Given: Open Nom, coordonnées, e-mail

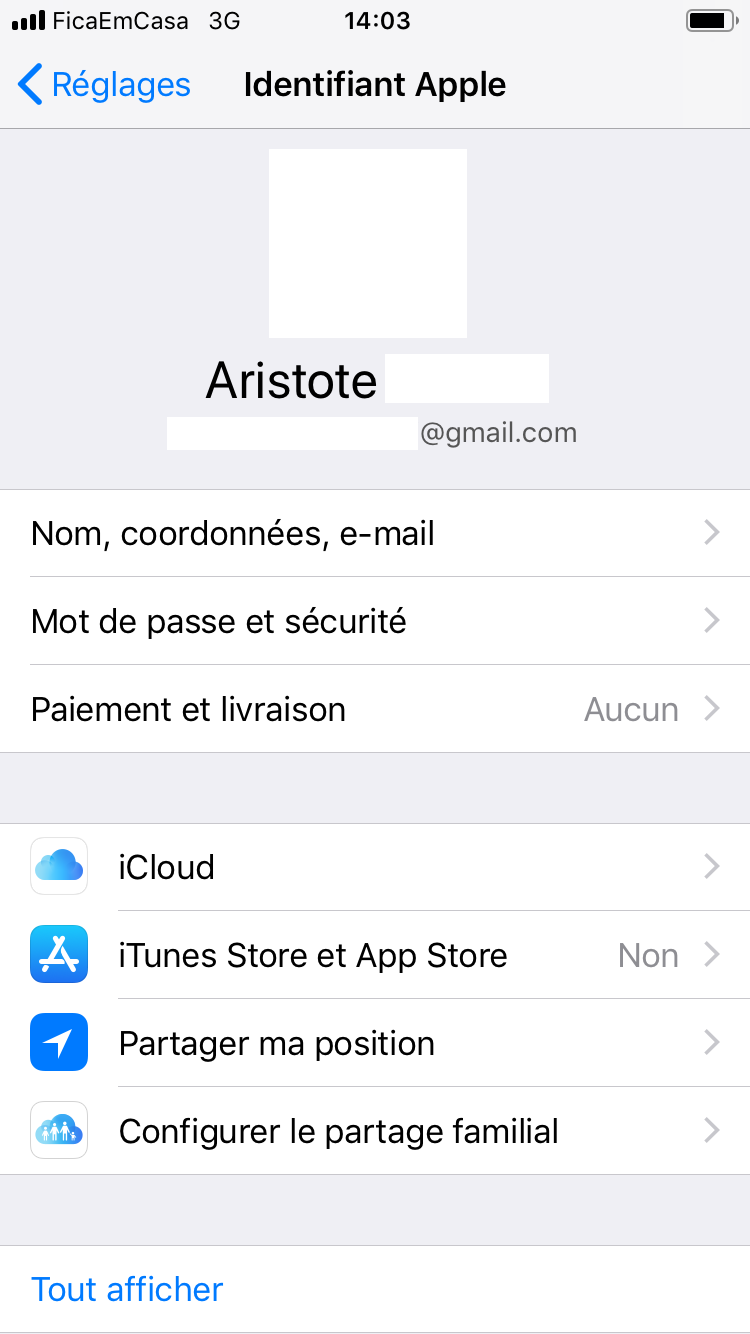Looking at the screenshot, I should [x=375, y=534].
